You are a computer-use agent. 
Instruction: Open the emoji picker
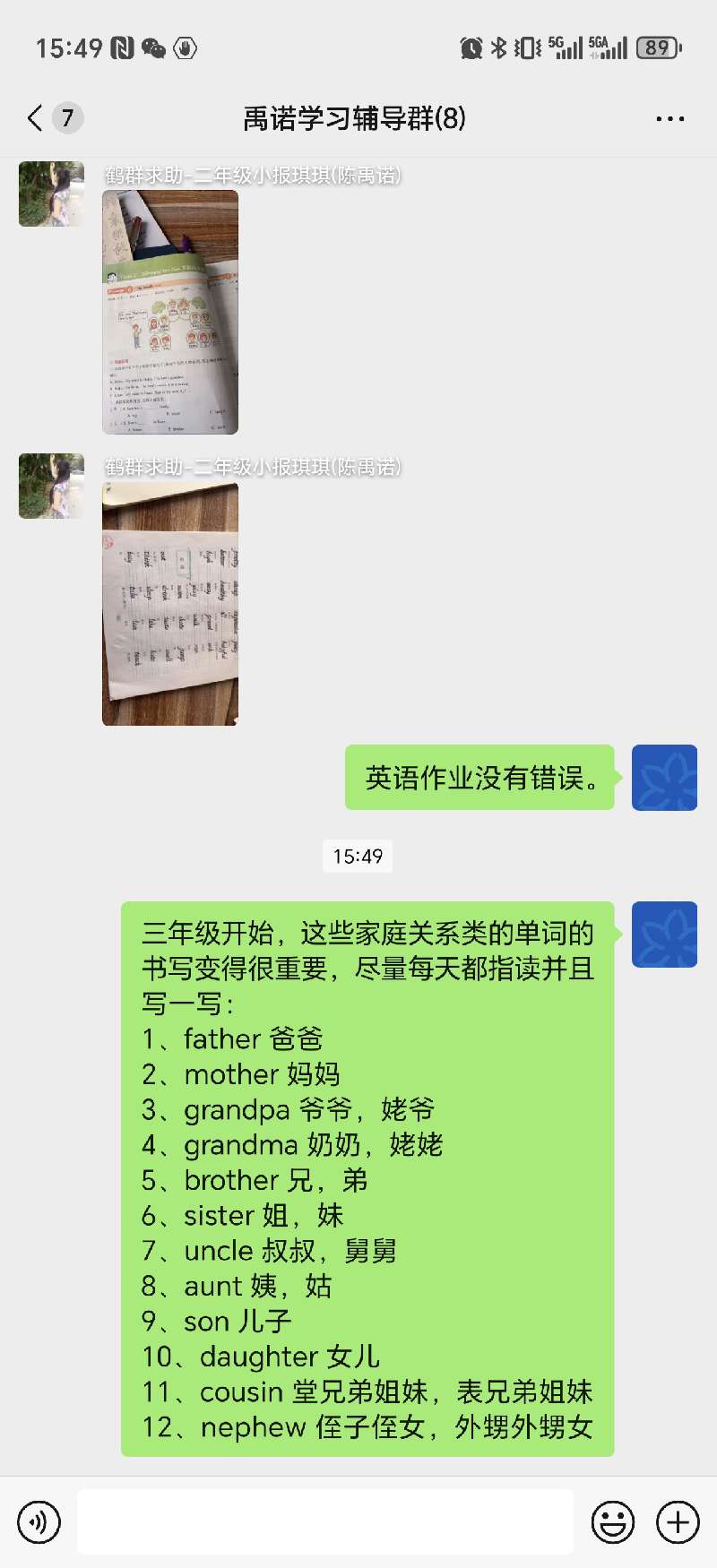click(613, 1521)
